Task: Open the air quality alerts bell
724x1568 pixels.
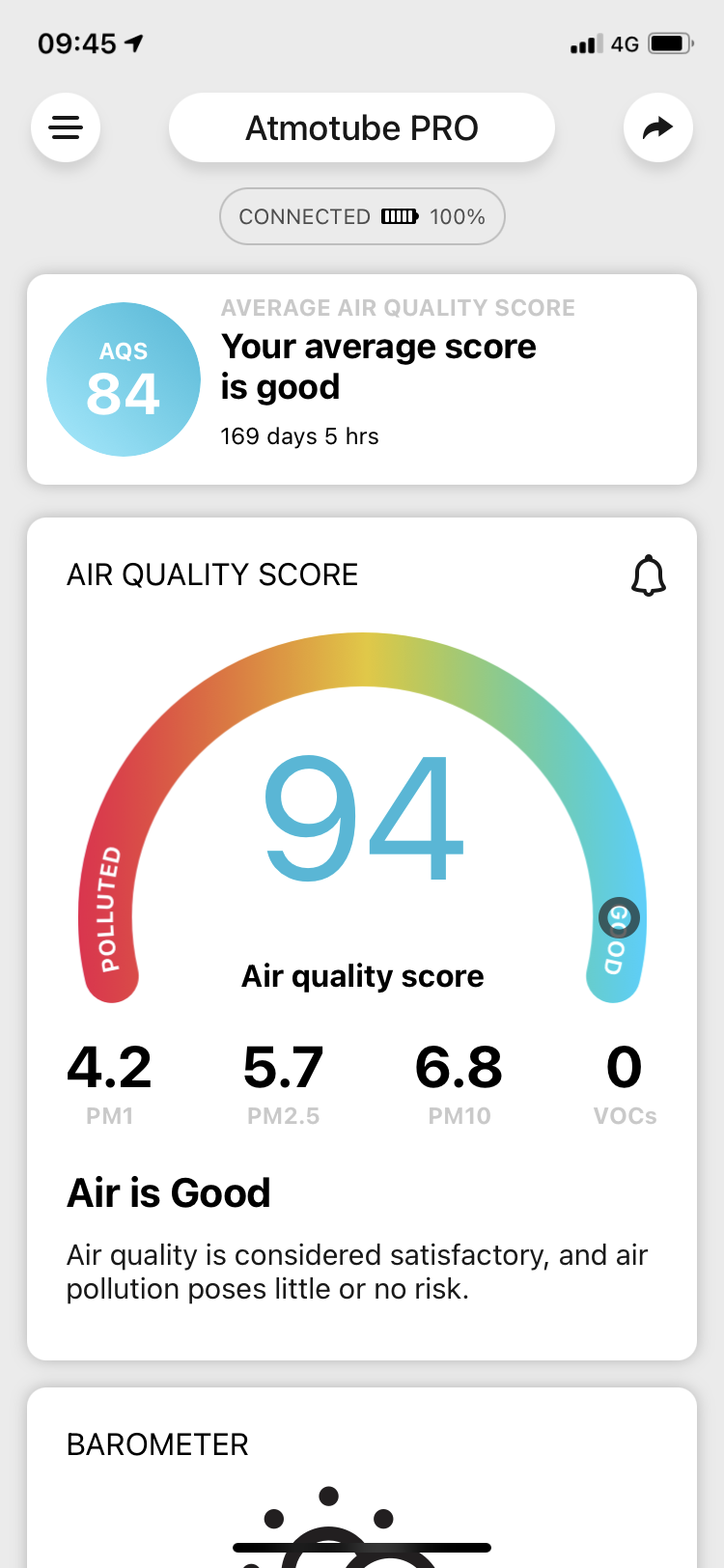Action: click(x=649, y=575)
